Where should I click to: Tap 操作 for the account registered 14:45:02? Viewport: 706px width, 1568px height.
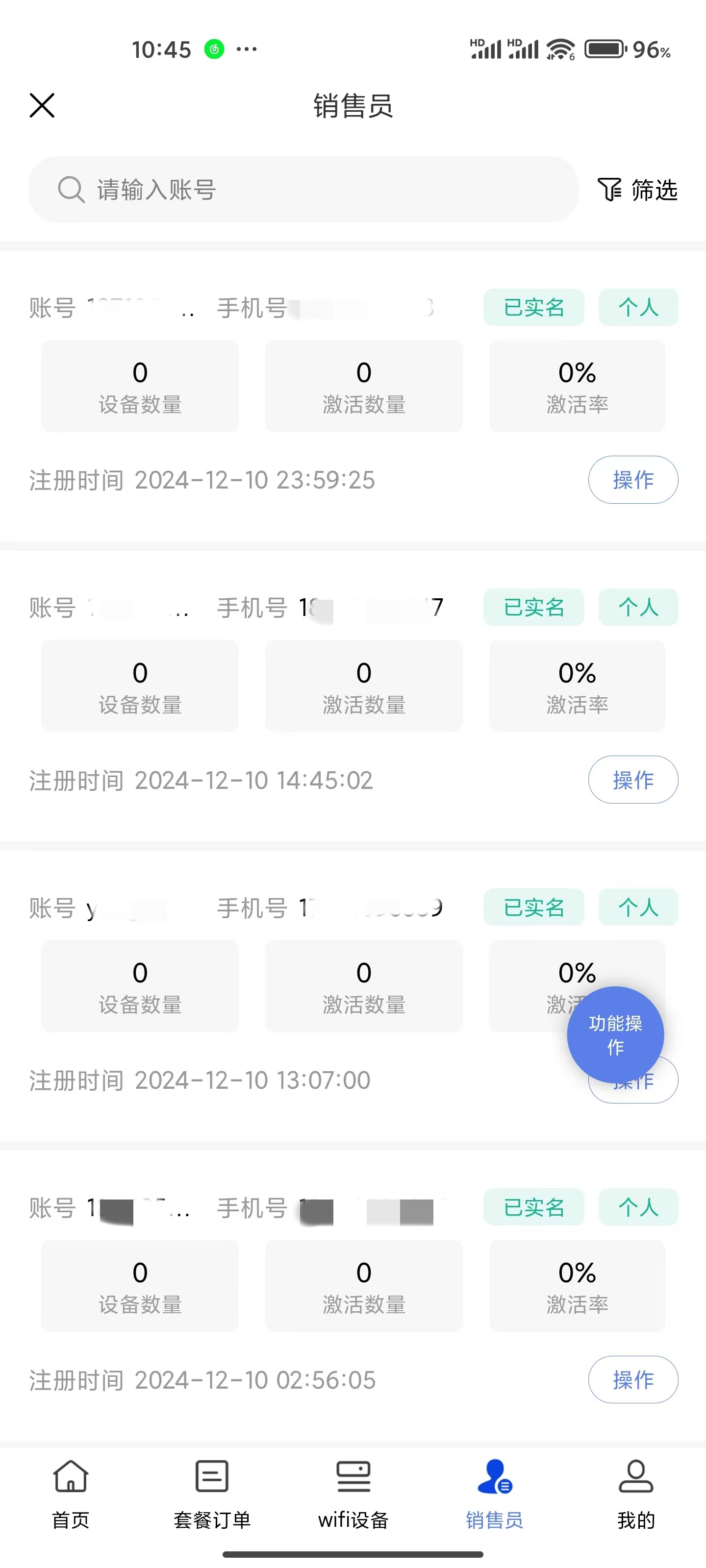tap(633, 780)
